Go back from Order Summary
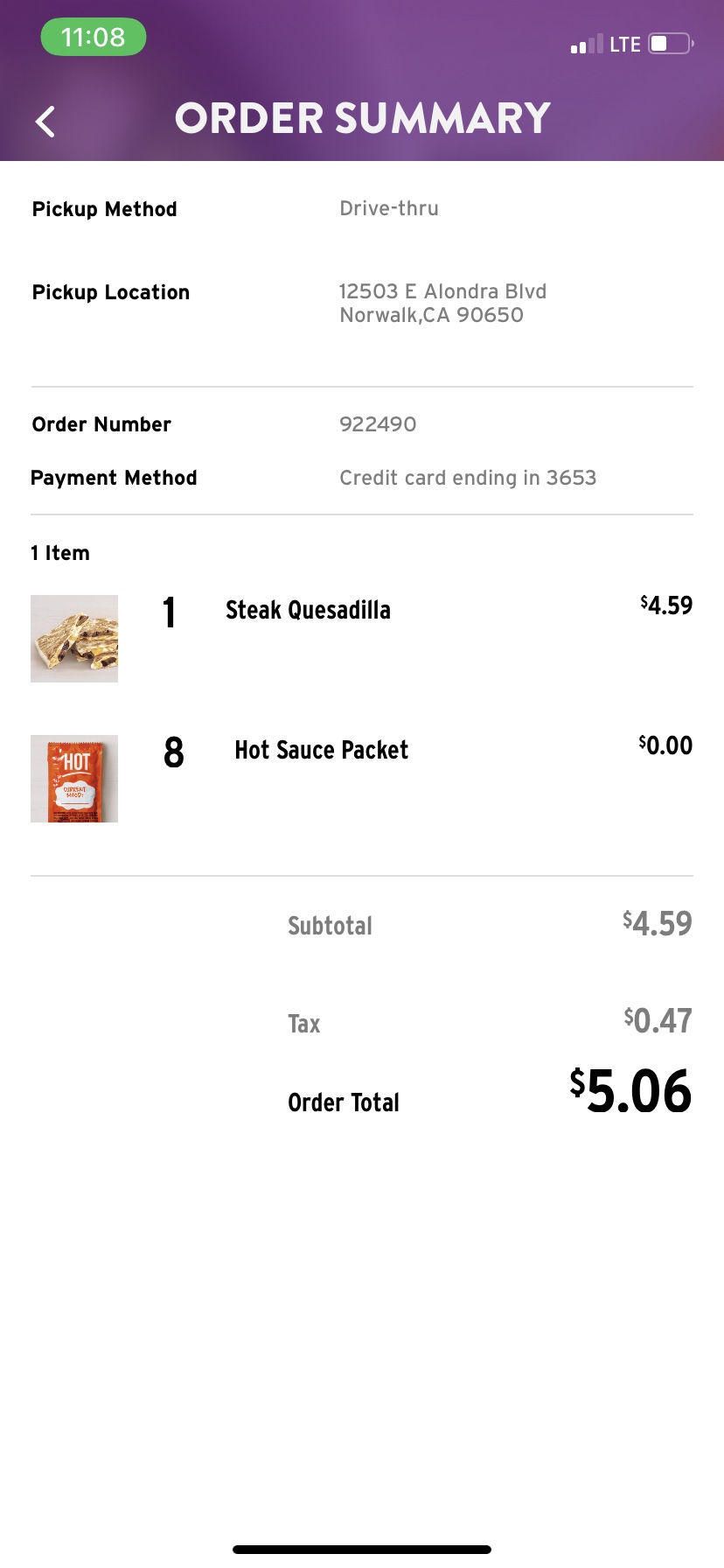This screenshot has width=724, height=1568. 45,122
